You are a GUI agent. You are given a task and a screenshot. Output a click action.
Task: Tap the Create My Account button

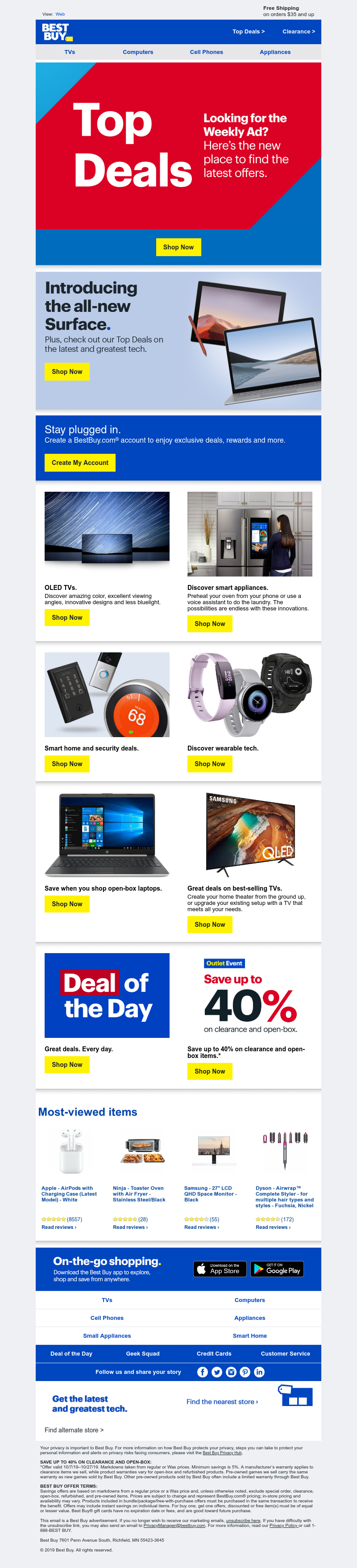click(x=80, y=463)
